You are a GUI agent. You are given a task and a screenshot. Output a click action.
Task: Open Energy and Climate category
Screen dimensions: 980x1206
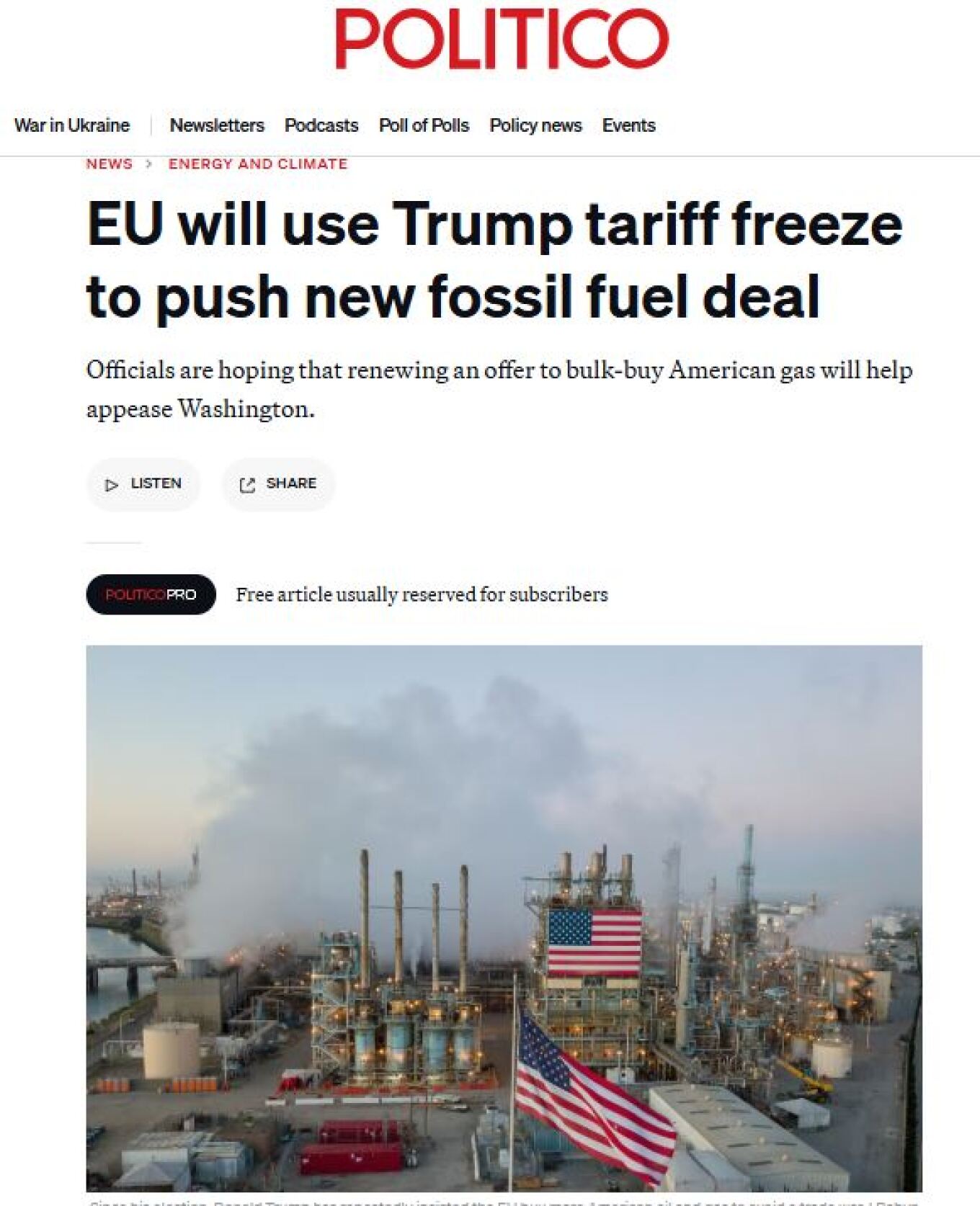(x=258, y=164)
